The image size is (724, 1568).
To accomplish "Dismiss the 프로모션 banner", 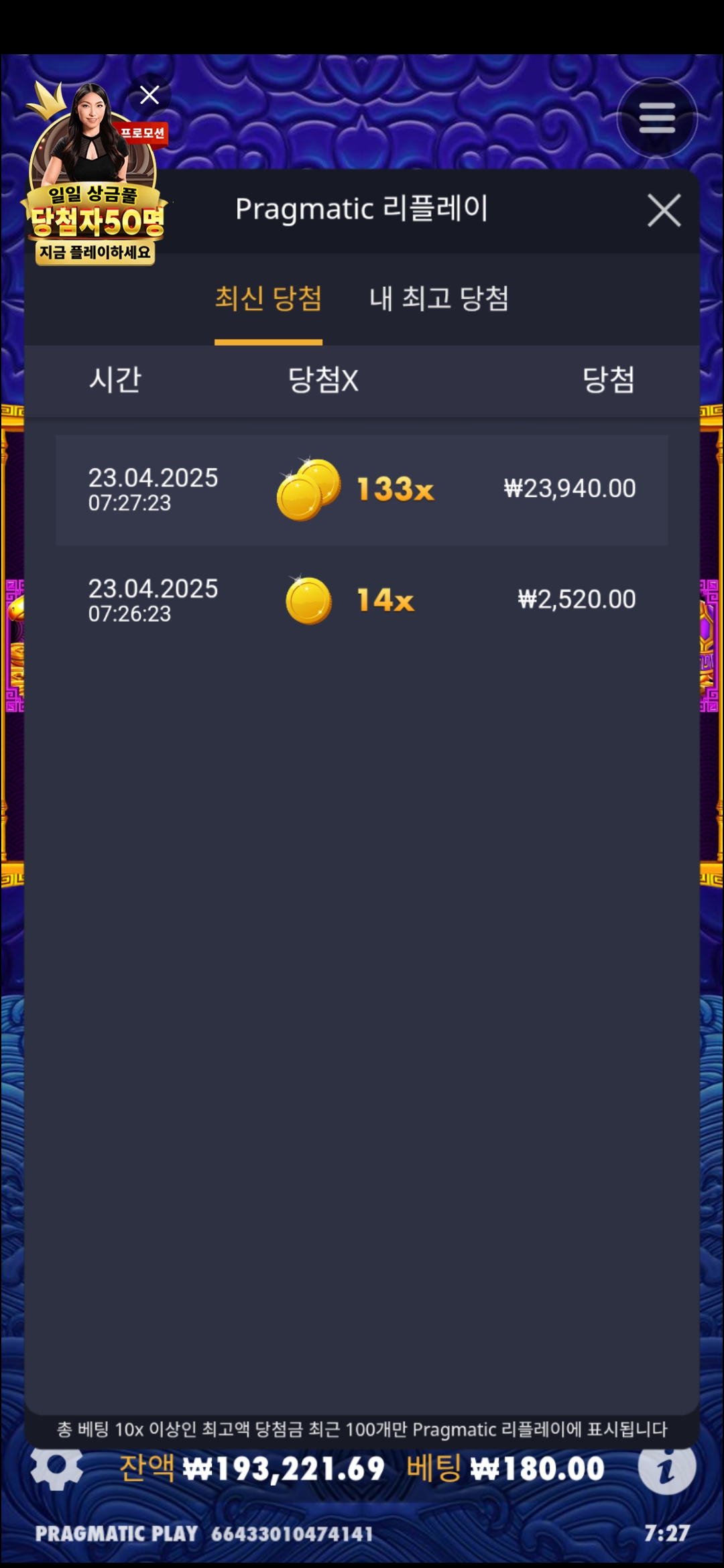I will [x=149, y=95].
